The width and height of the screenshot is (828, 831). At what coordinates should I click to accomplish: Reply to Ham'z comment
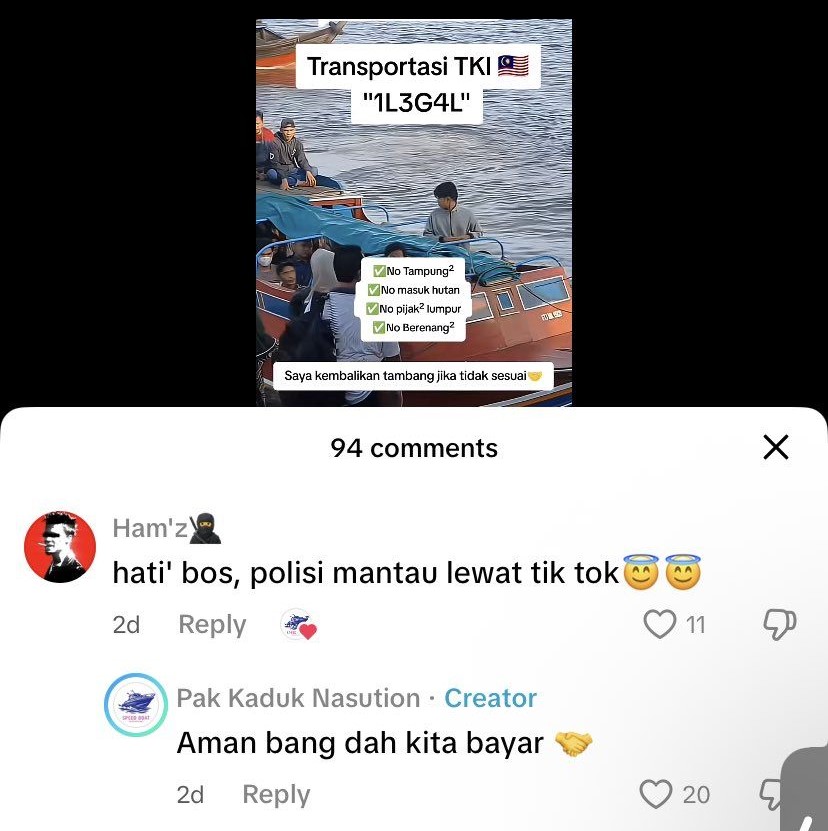tap(212, 625)
